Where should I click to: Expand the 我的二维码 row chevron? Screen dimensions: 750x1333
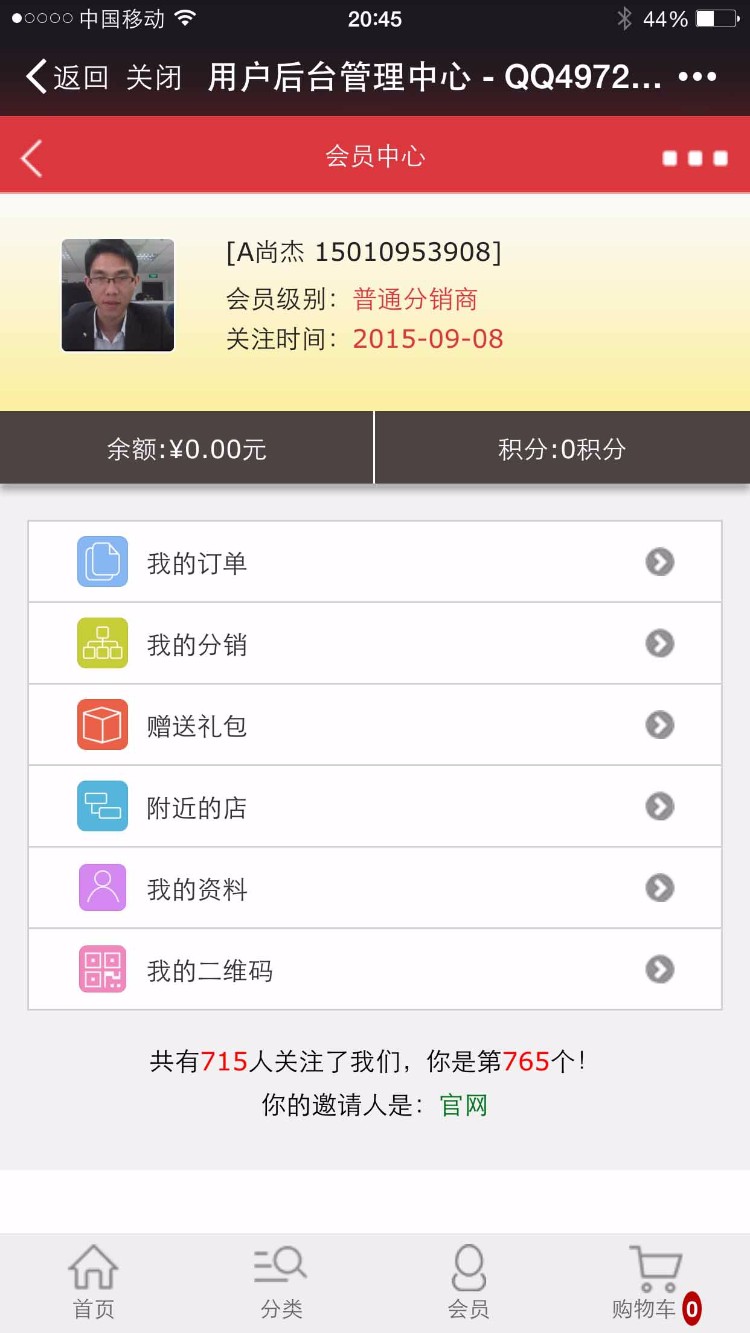pos(659,969)
